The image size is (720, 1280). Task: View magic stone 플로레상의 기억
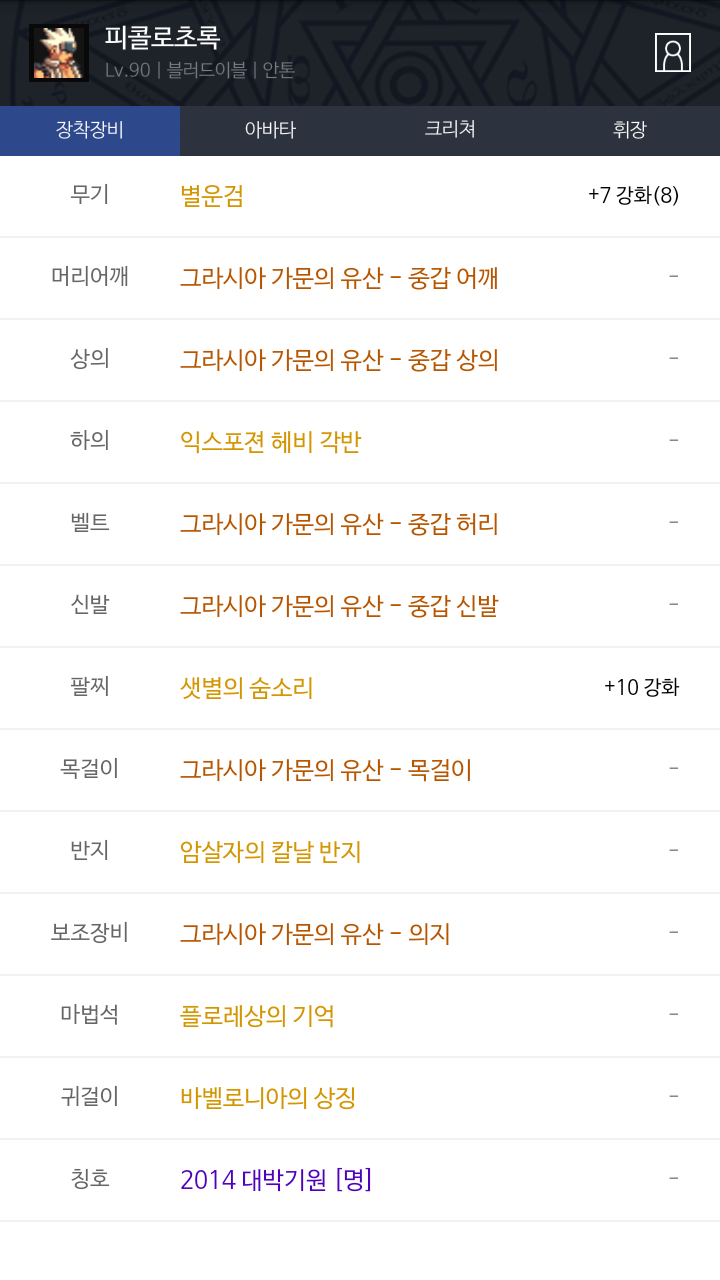(257, 1016)
